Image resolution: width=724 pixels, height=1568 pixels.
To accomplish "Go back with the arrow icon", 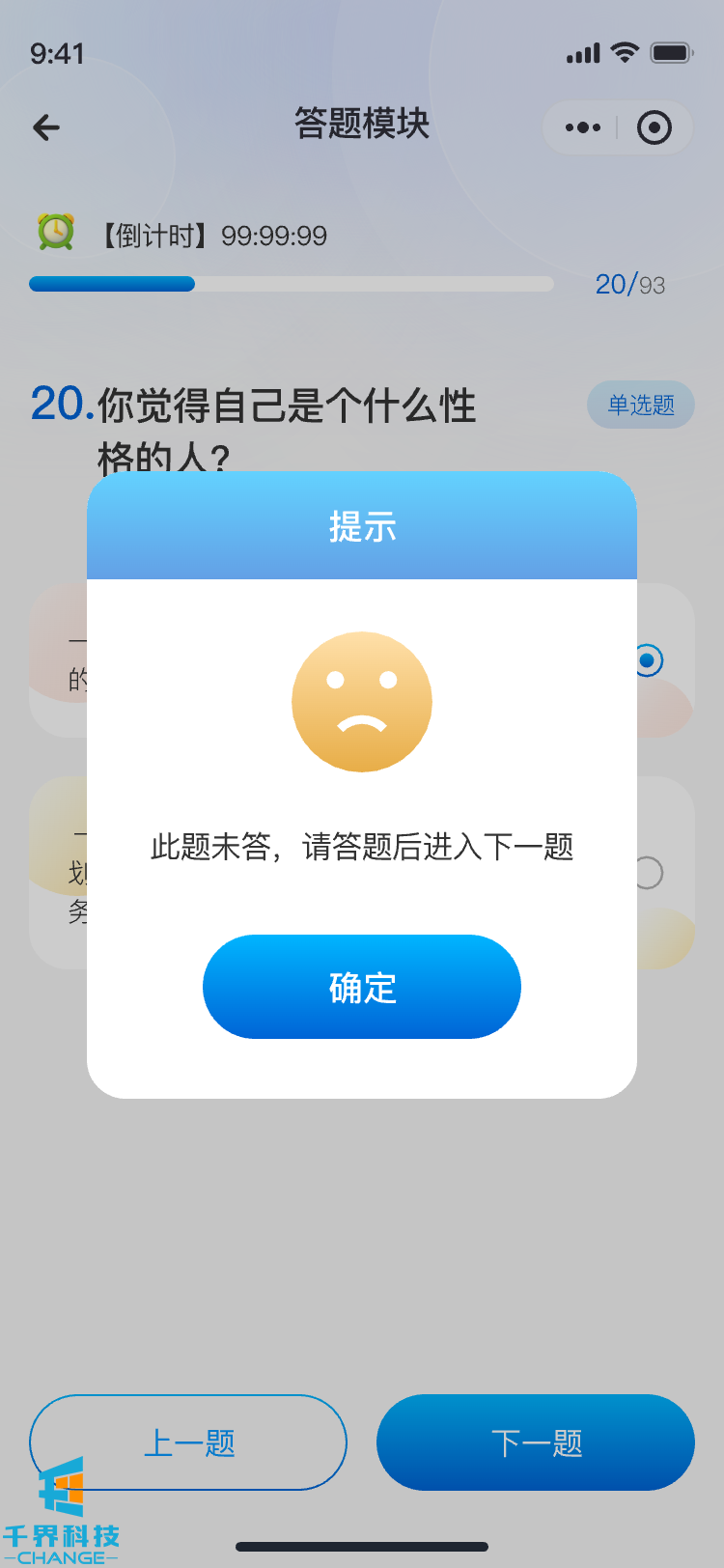I will coord(46,127).
